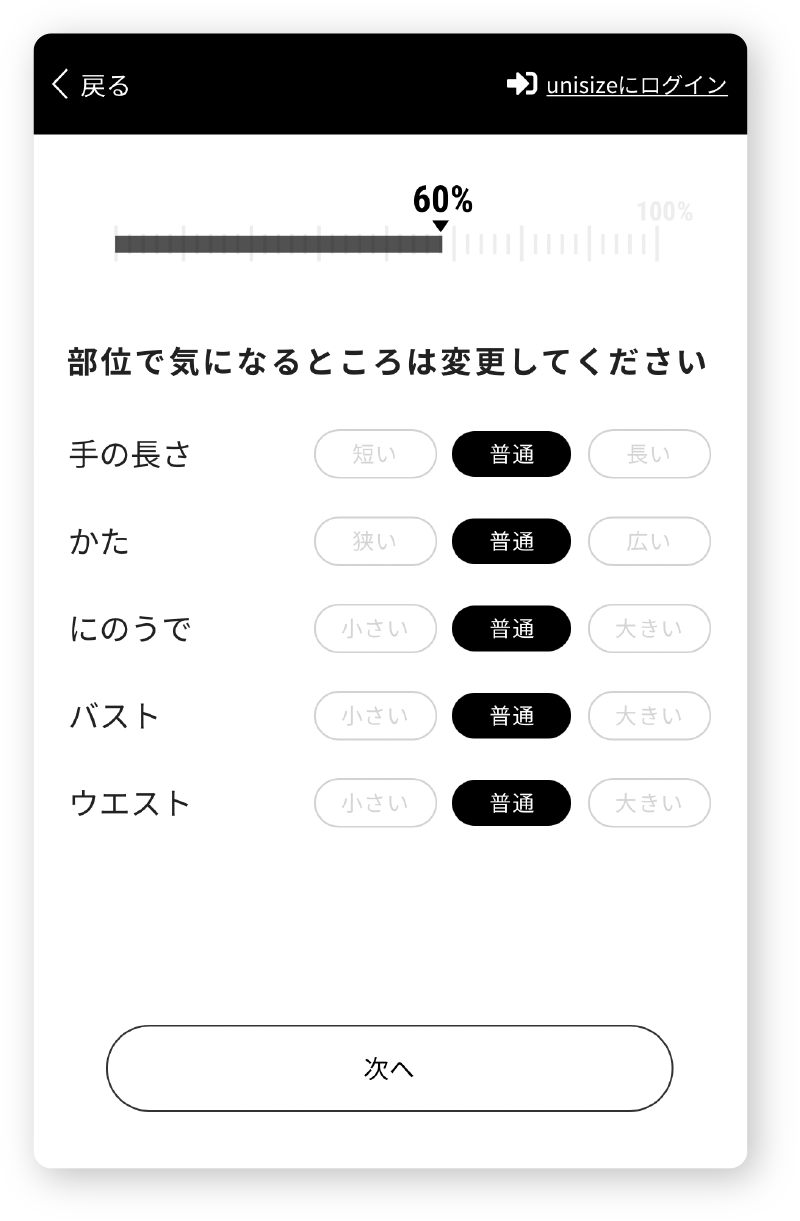Tap 次へ to continue
This screenshot has width=800, height=1221.
tap(389, 1068)
